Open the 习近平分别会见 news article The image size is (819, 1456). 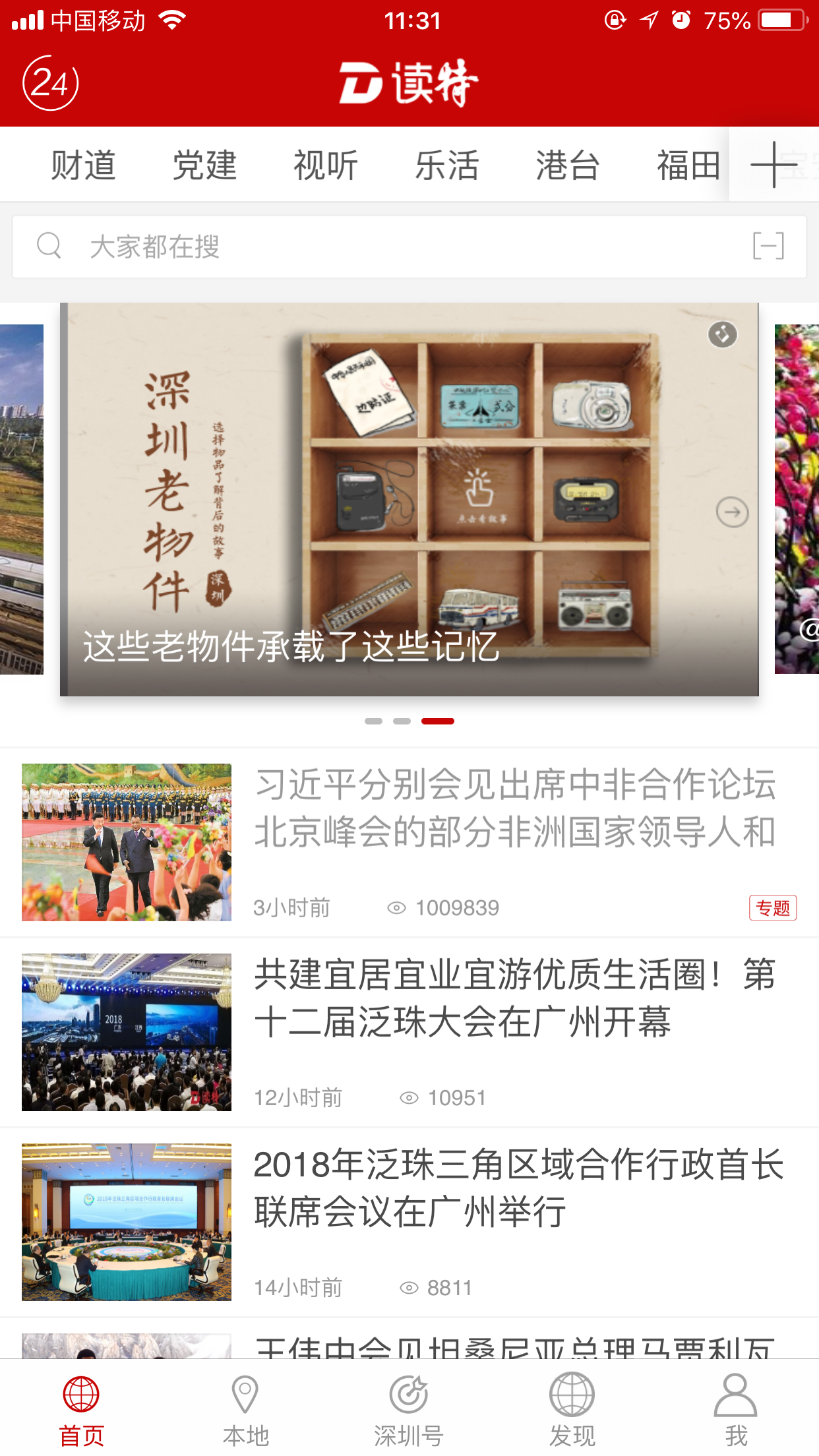(x=514, y=808)
